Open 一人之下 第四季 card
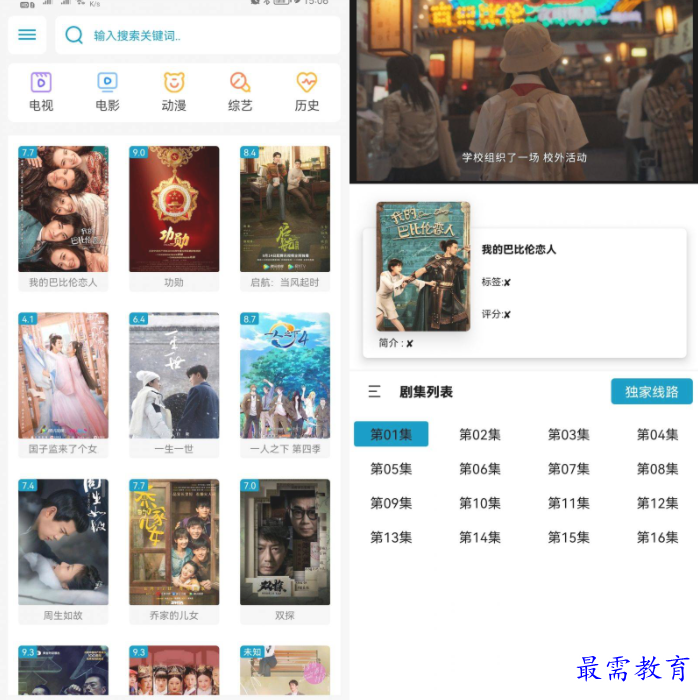 click(x=285, y=376)
